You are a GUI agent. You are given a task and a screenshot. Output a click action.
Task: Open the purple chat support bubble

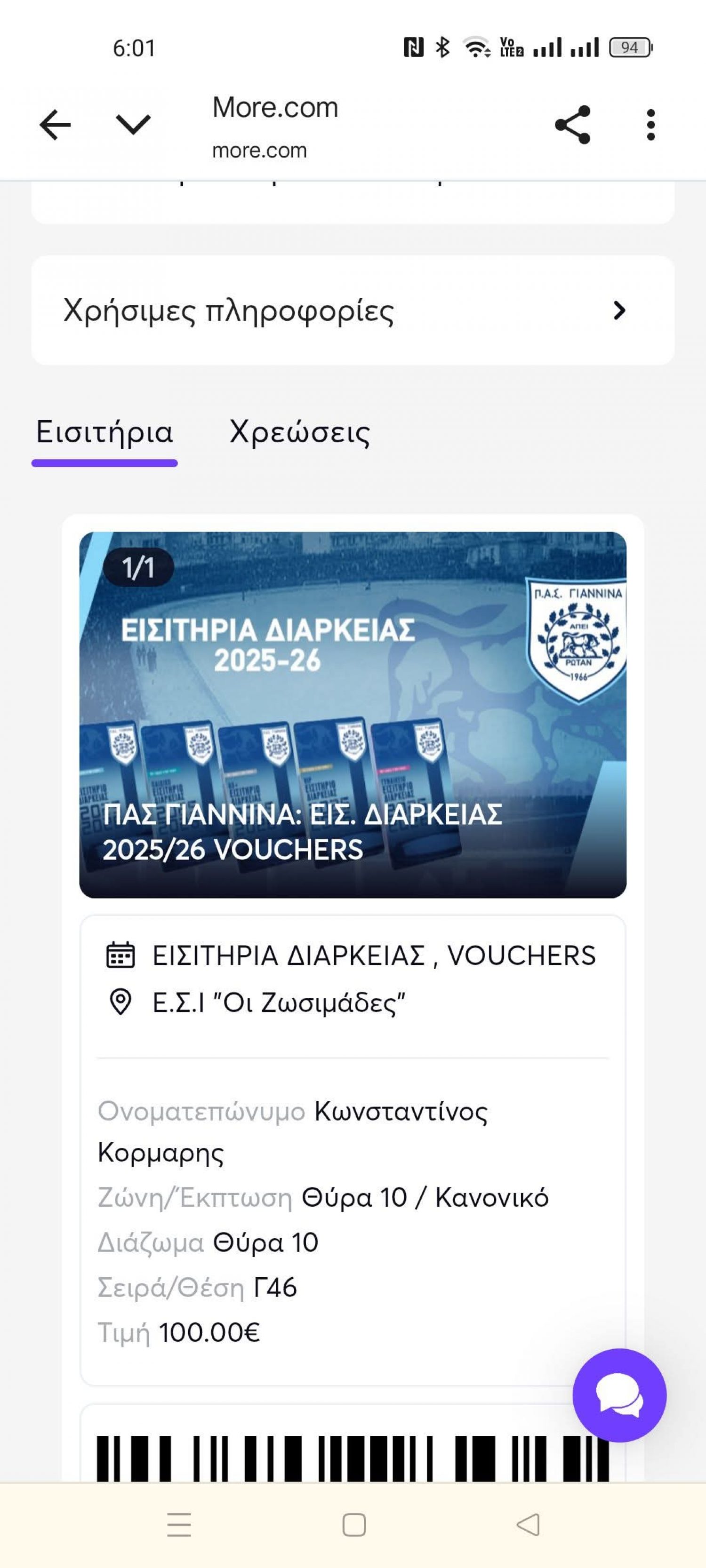point(619,1395)
